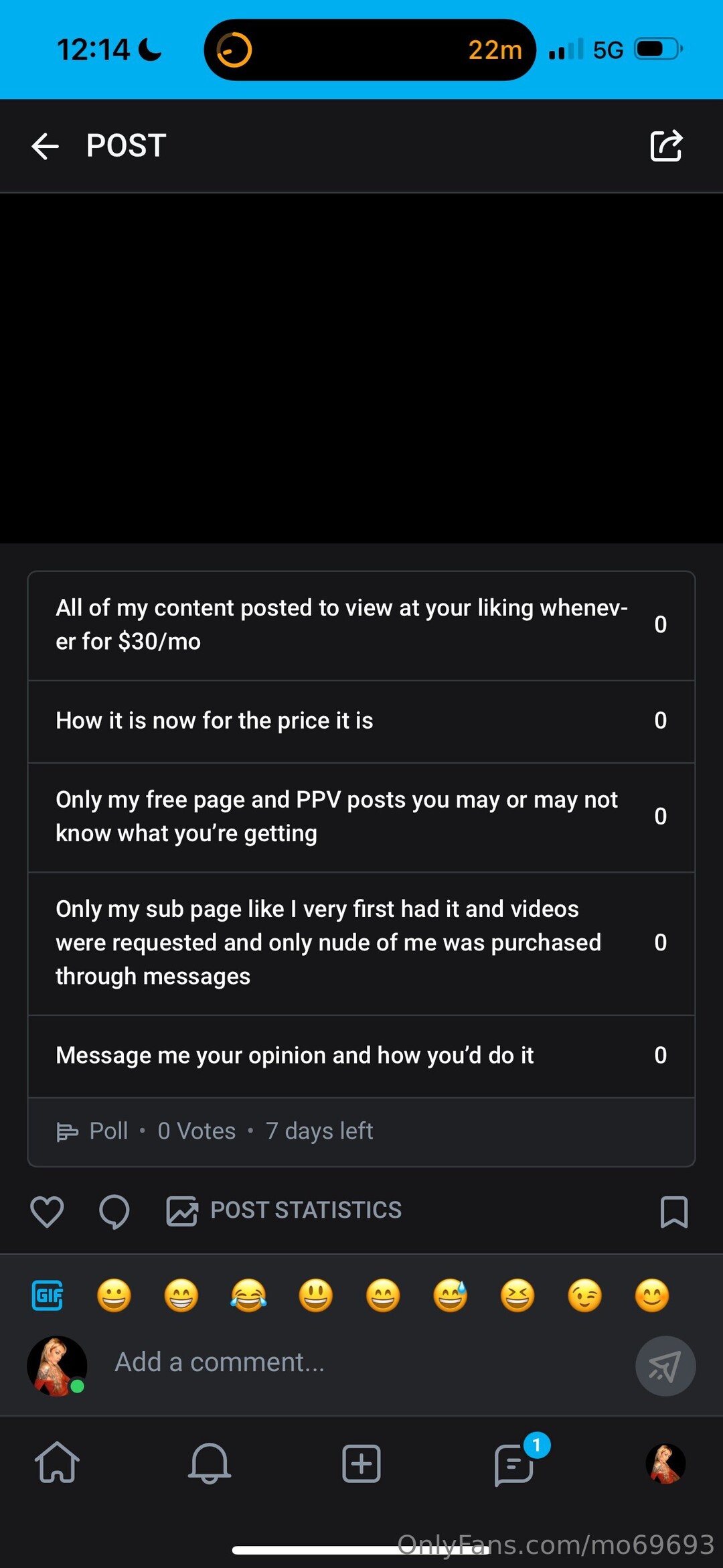Open the GIF picker

(x=48, y=1295)
